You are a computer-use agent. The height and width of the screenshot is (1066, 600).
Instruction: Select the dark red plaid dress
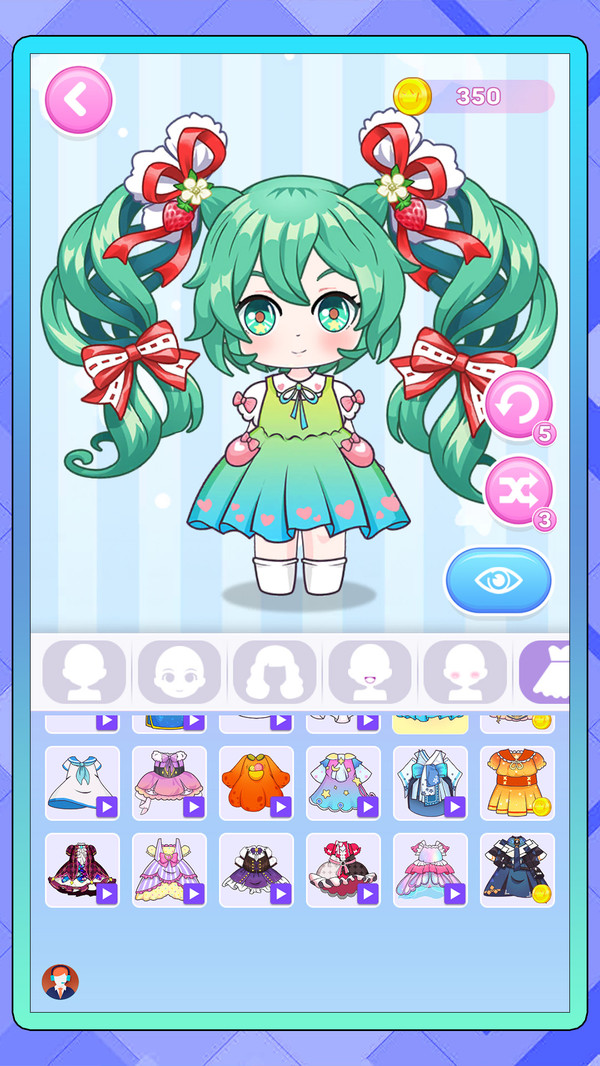82,870
